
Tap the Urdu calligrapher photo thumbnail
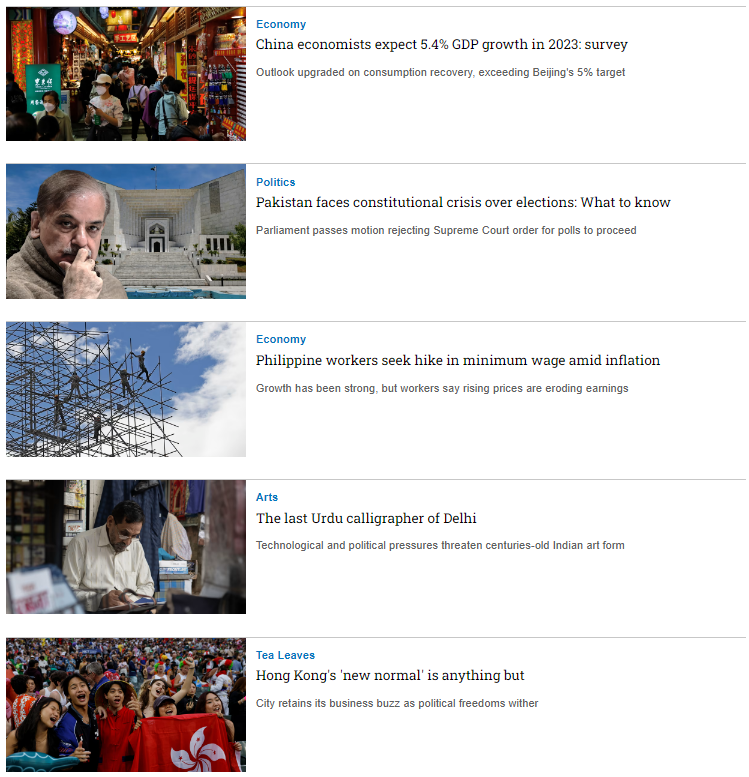click(x=126, y=546)
